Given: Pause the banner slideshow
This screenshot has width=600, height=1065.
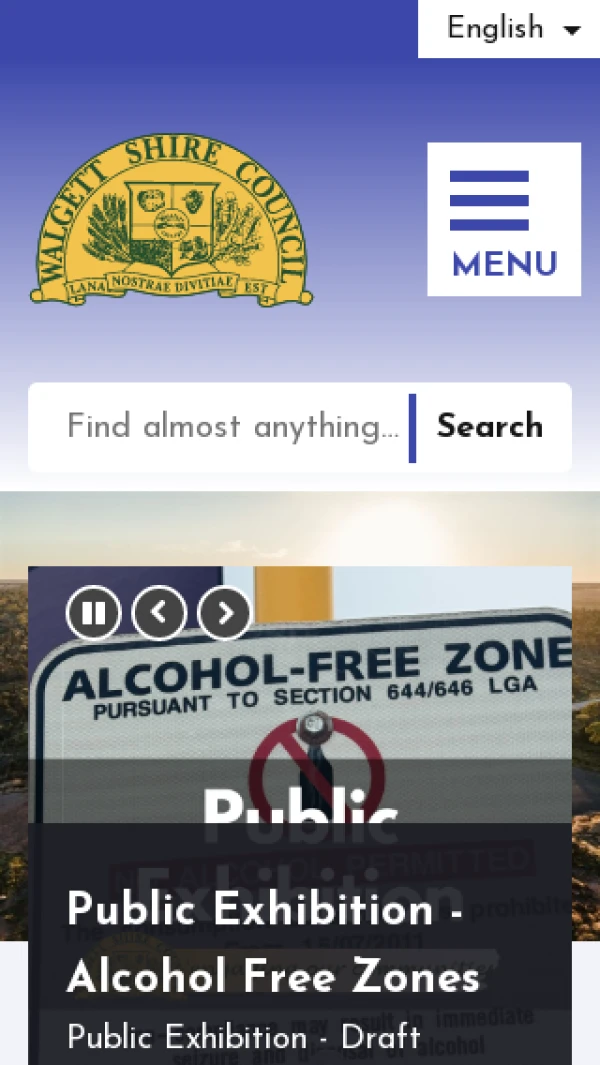Looking at the screenshot, I should [94, 613].
